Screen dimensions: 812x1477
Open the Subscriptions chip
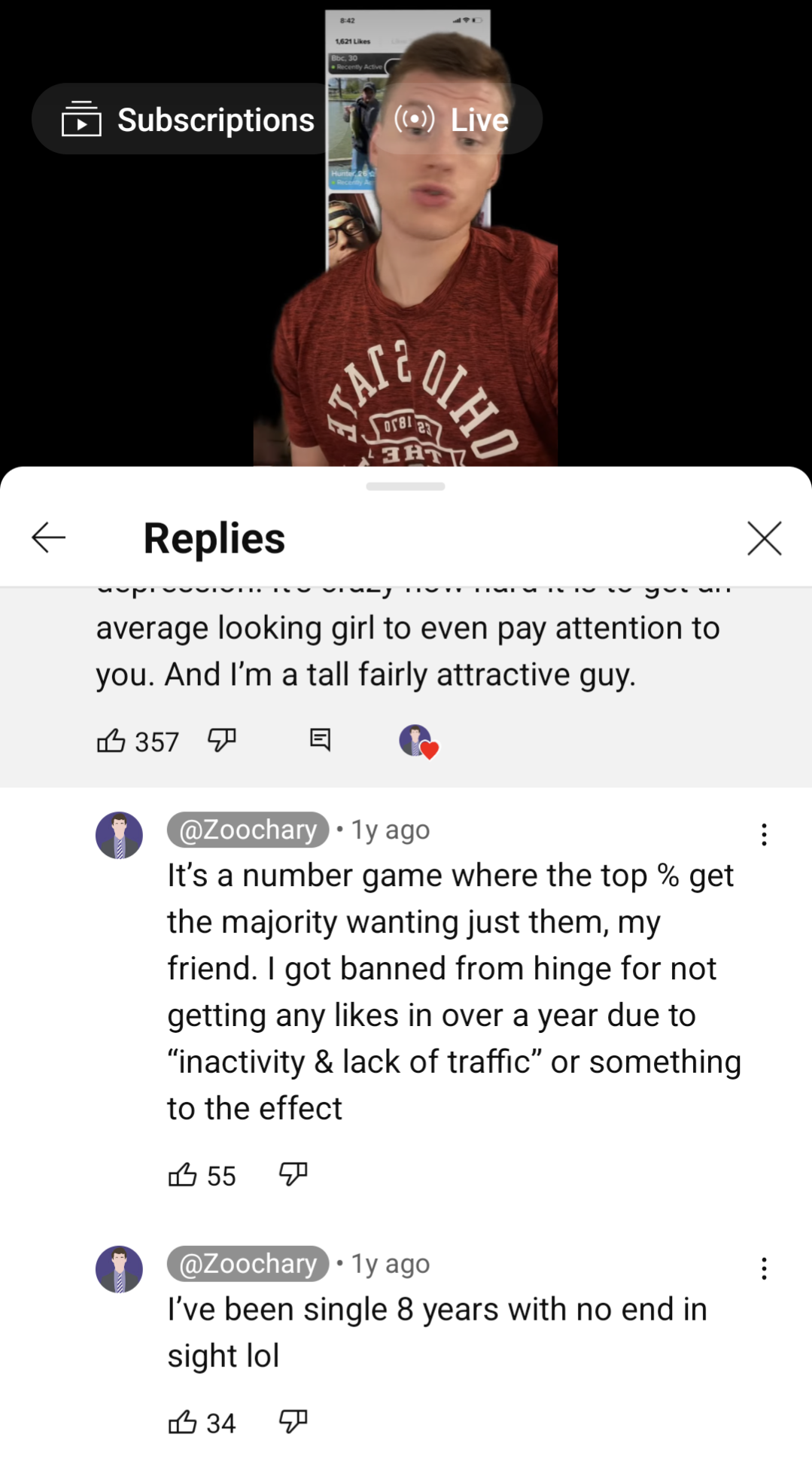pos(188,120)
